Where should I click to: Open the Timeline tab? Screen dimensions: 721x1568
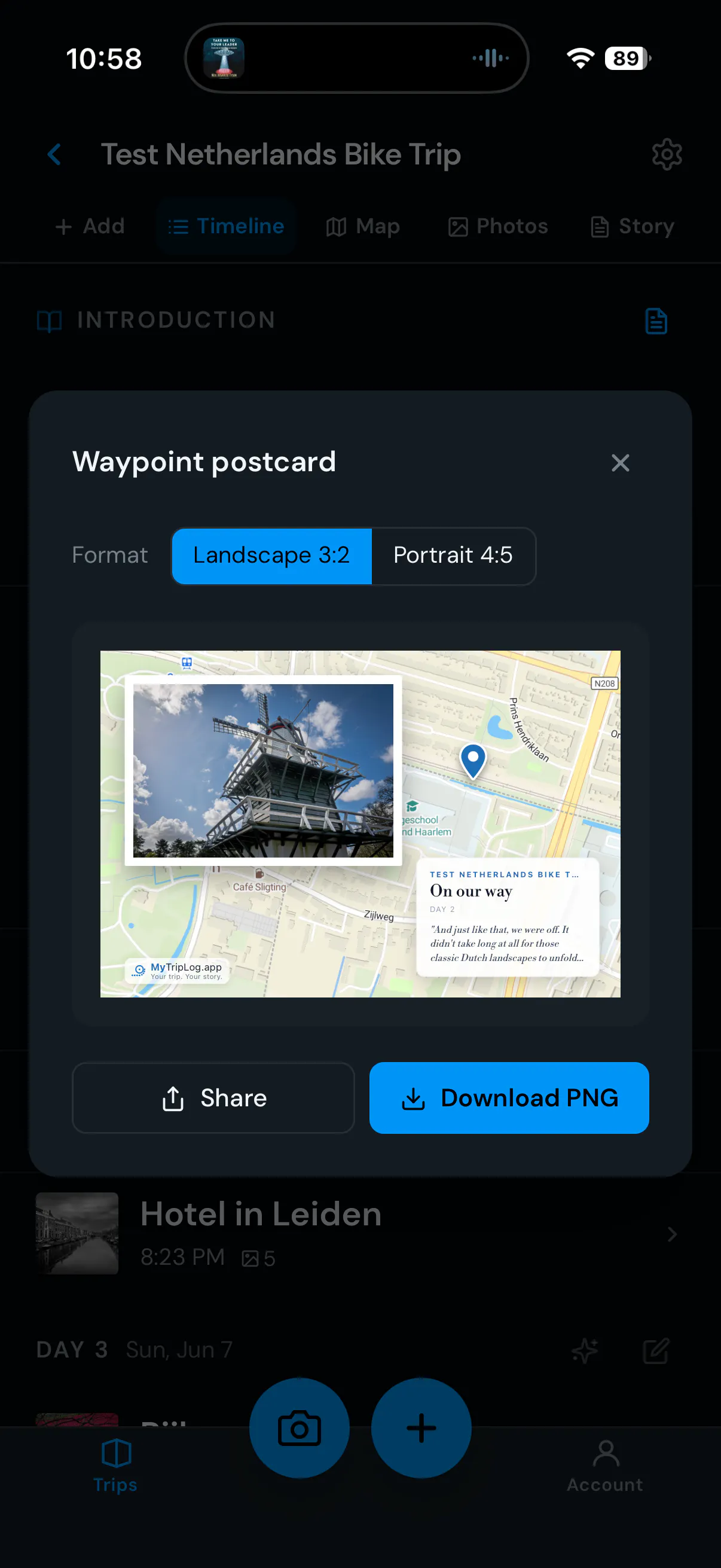click(226, 227)
